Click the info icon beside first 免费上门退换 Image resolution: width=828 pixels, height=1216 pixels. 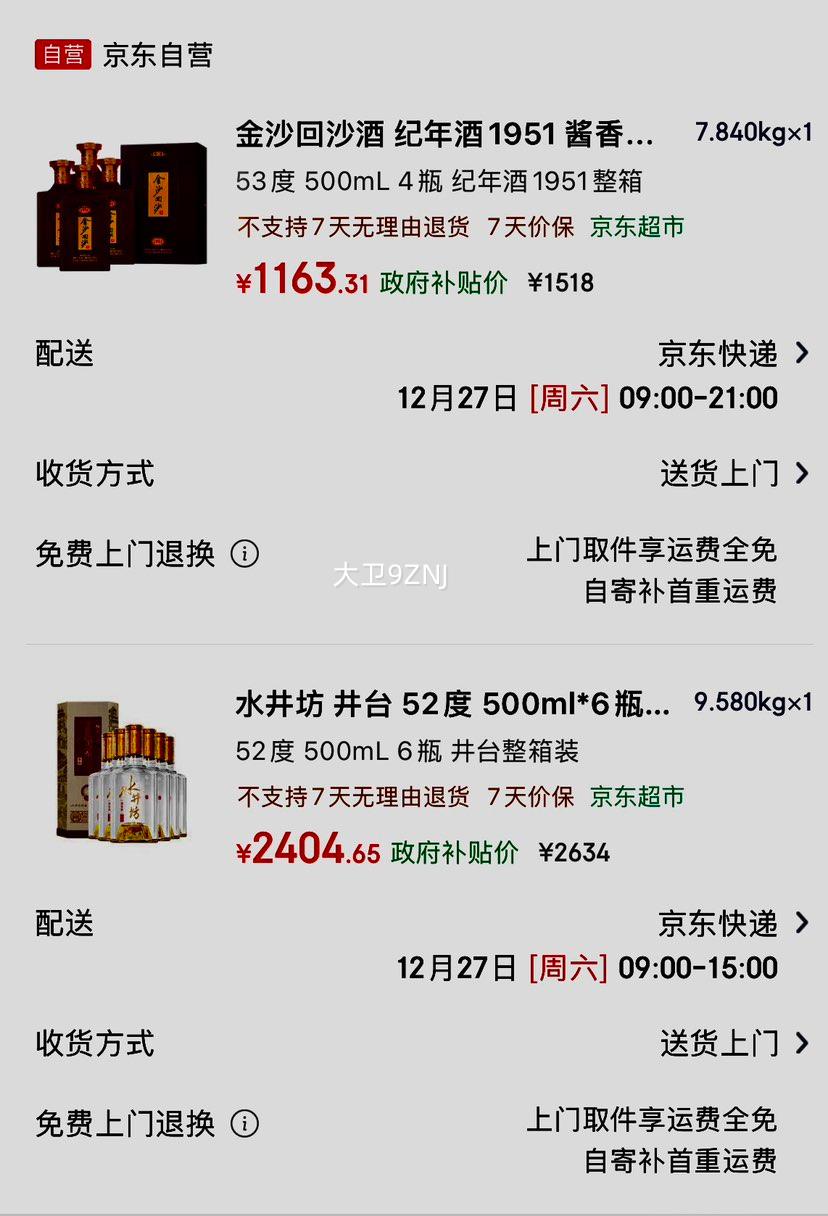coord(244,553)
